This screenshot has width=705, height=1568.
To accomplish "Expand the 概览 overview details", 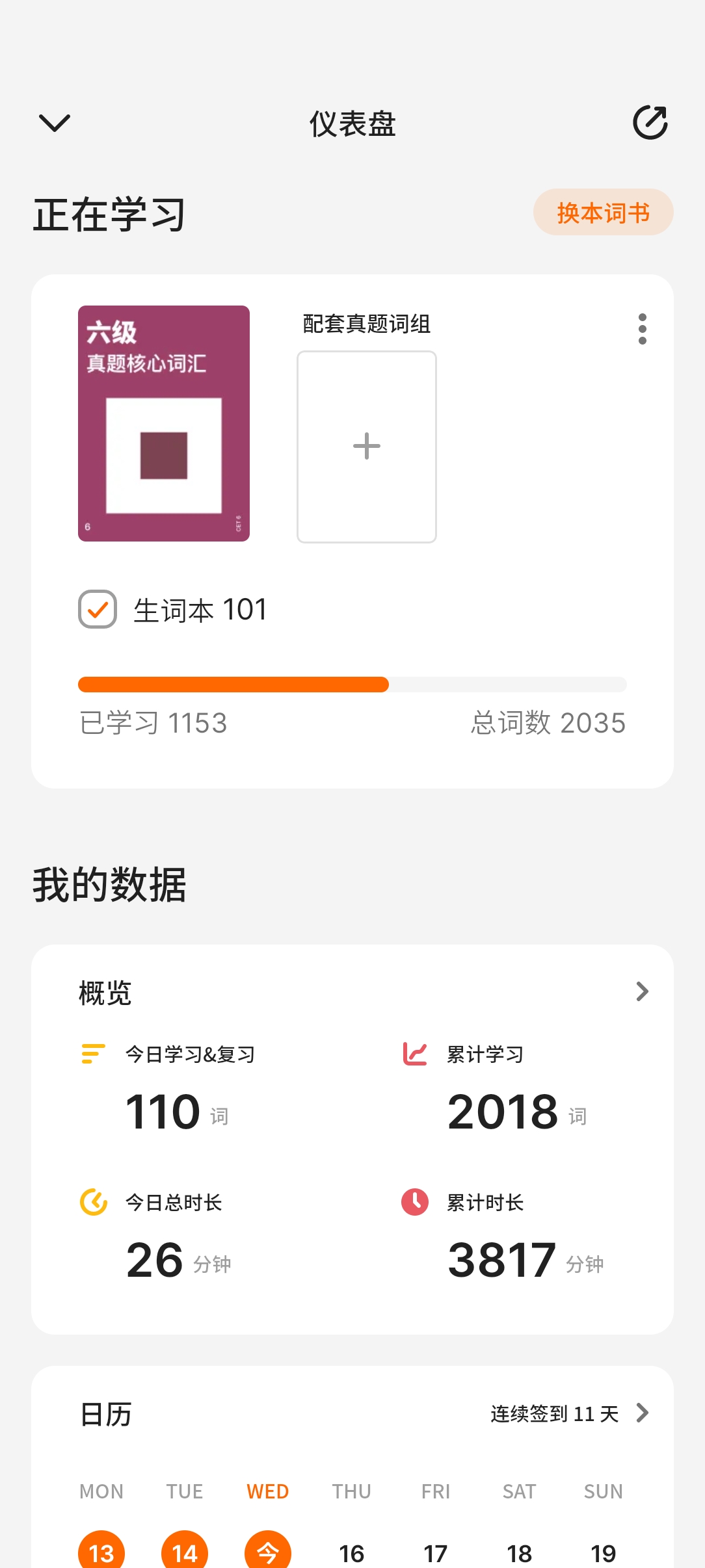I will coord(642,991).
